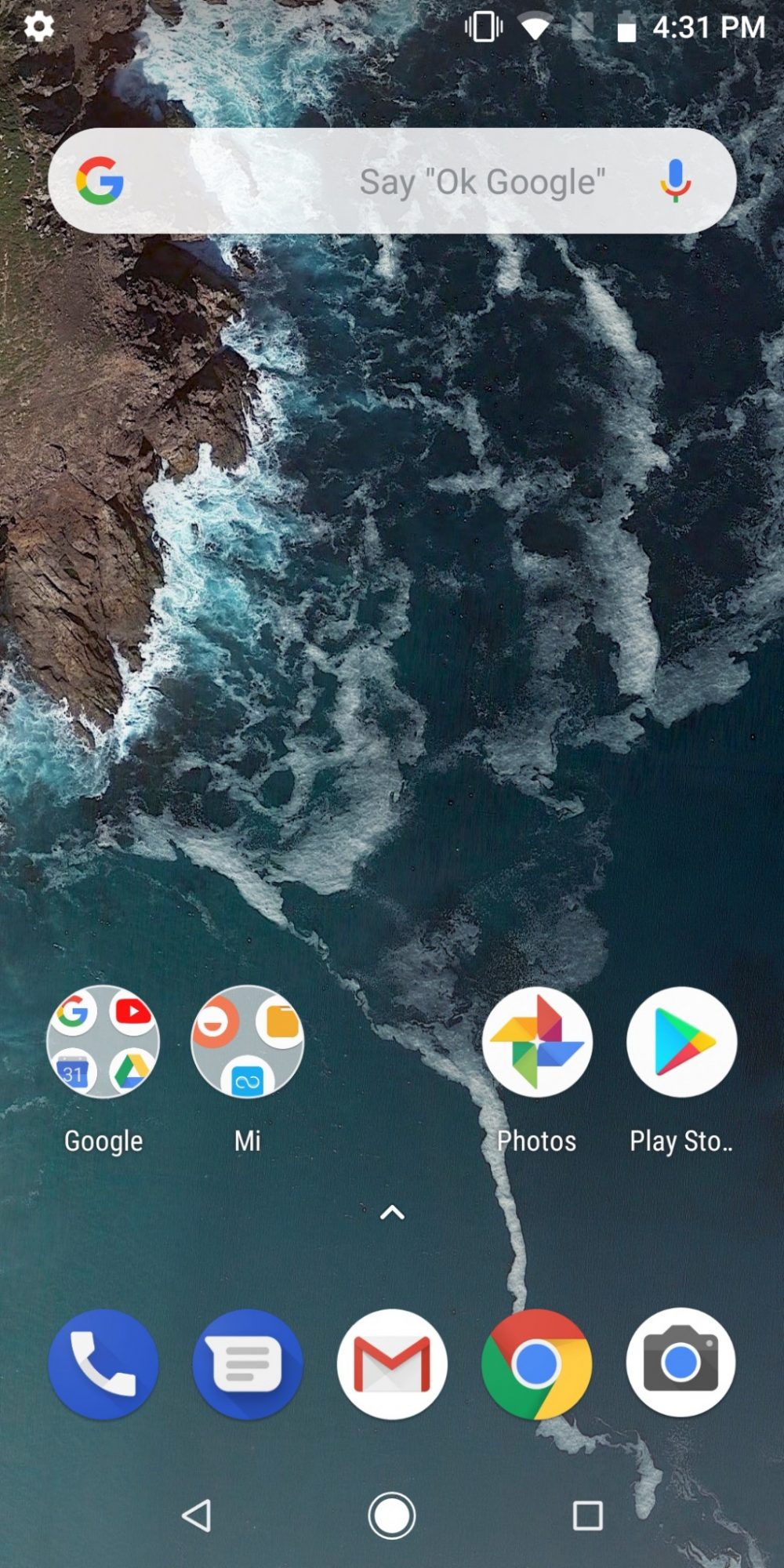Open the Phone dialer app
This screenshot has height=1568, width=784.
(x=103, y=1364)
